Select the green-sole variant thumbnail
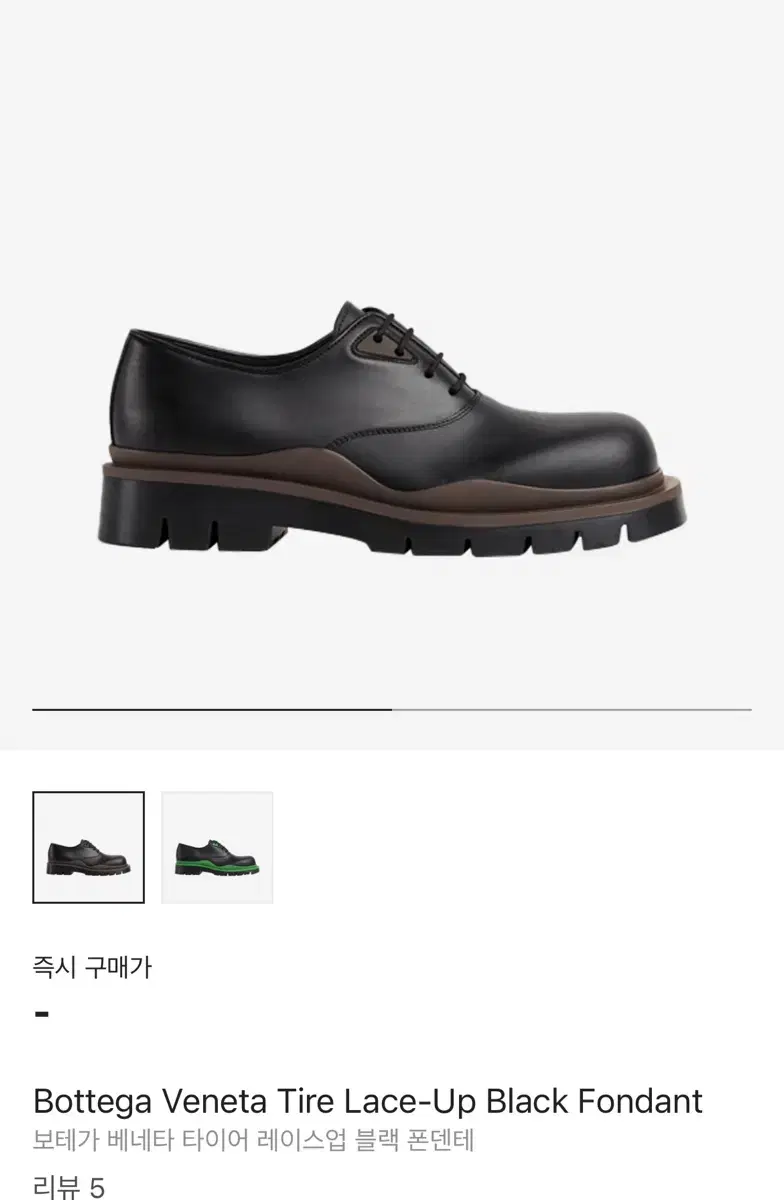 click(x=216, y=845)
